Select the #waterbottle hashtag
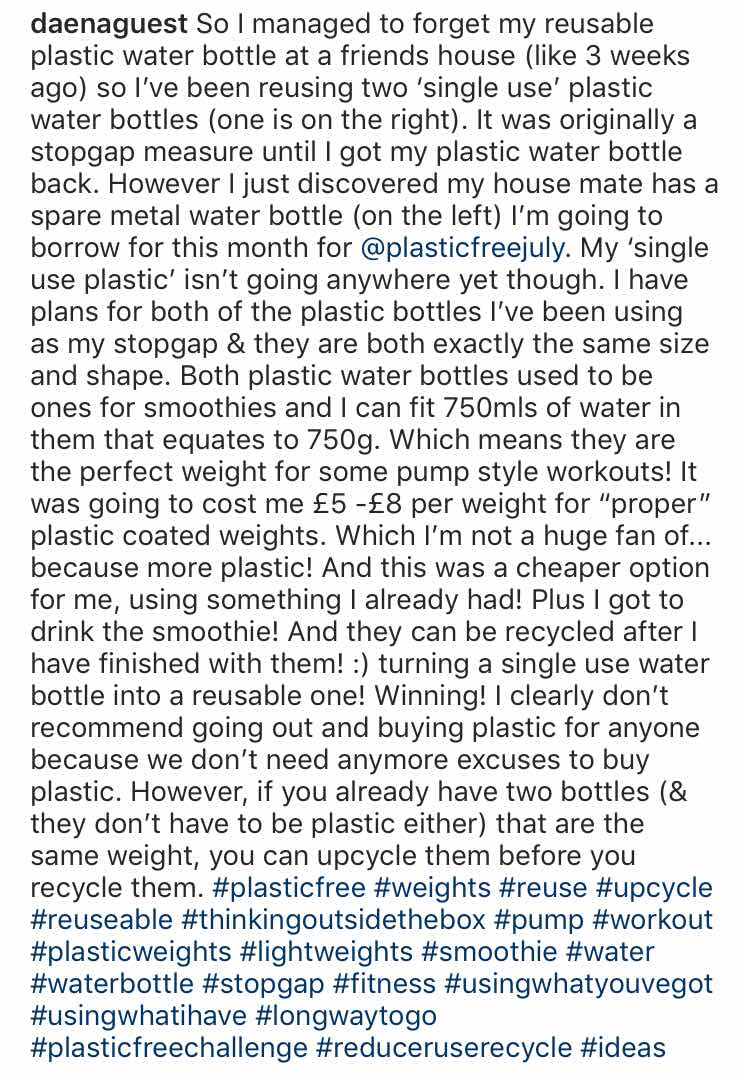The height and width of the screenshot is (1075, 744). 112,984
